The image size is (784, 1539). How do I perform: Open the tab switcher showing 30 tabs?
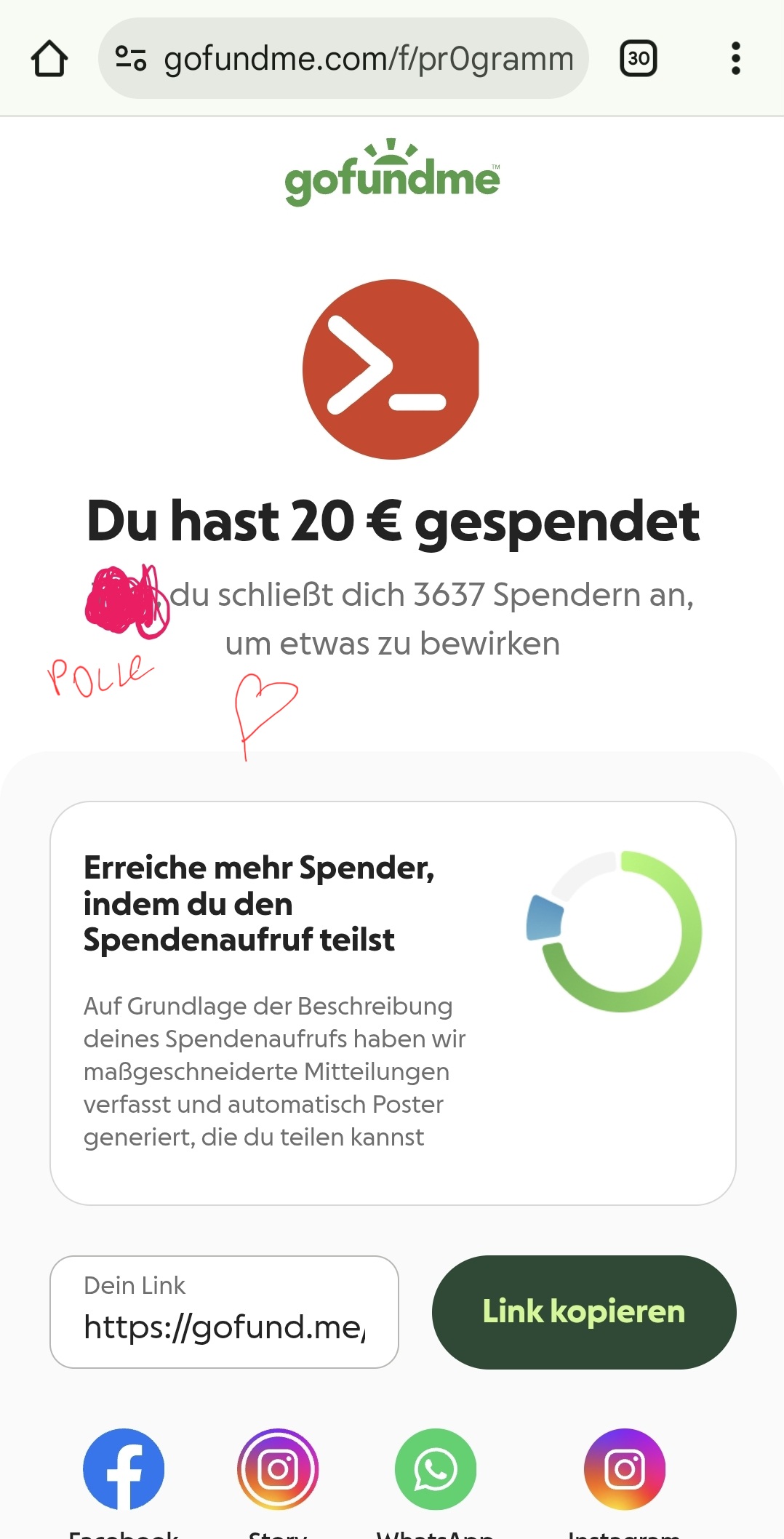(x=638, y=59)
